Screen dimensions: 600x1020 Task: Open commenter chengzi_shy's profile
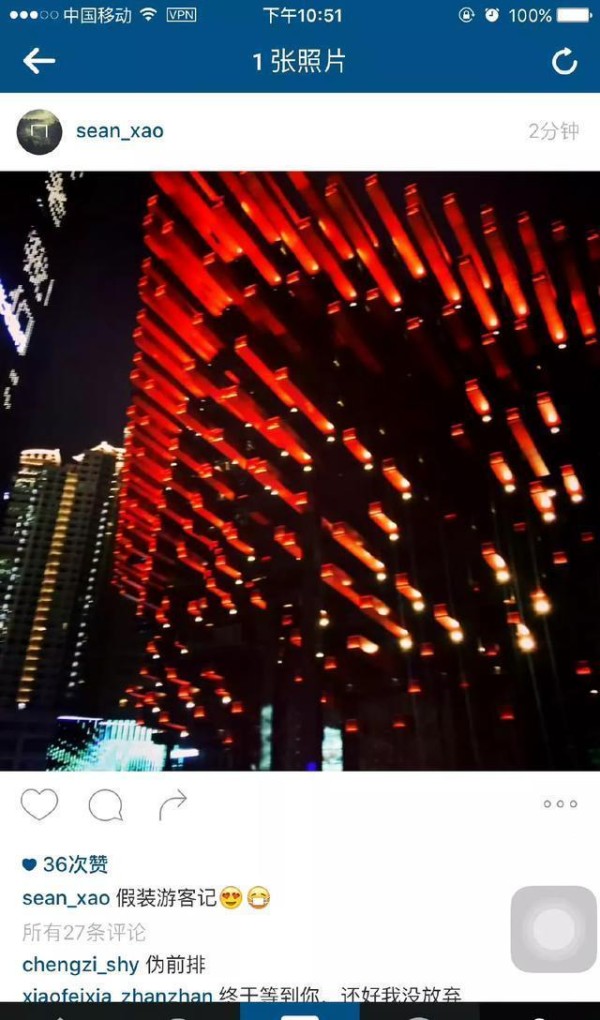[80, 965]
